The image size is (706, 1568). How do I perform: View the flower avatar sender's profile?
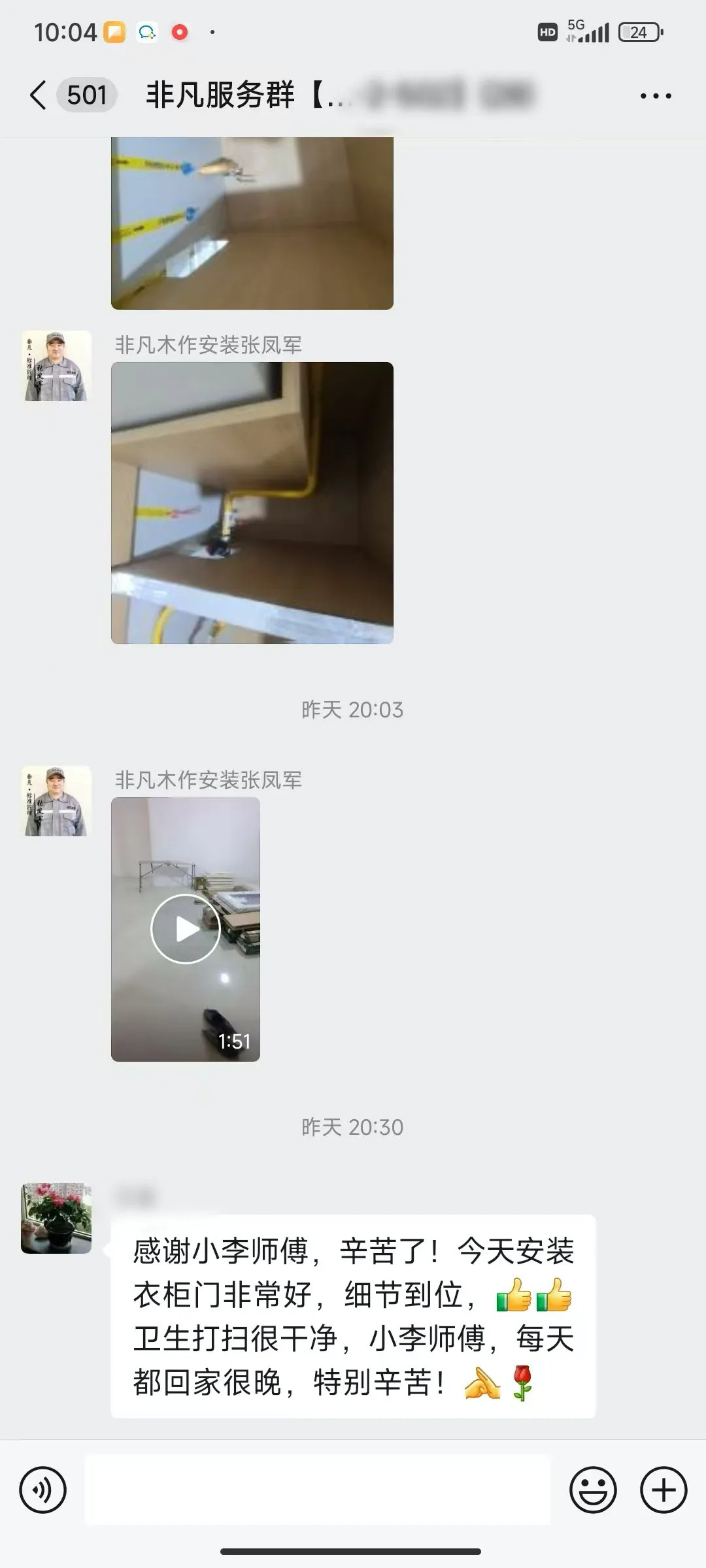tap(56, 1218)
